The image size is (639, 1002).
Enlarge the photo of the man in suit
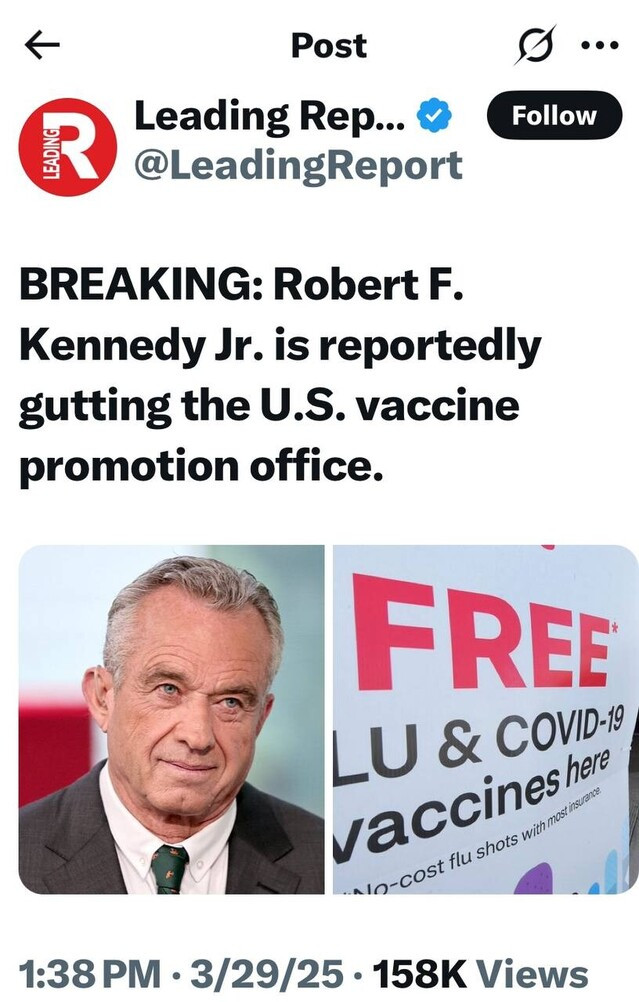click(x=172, y=719)
